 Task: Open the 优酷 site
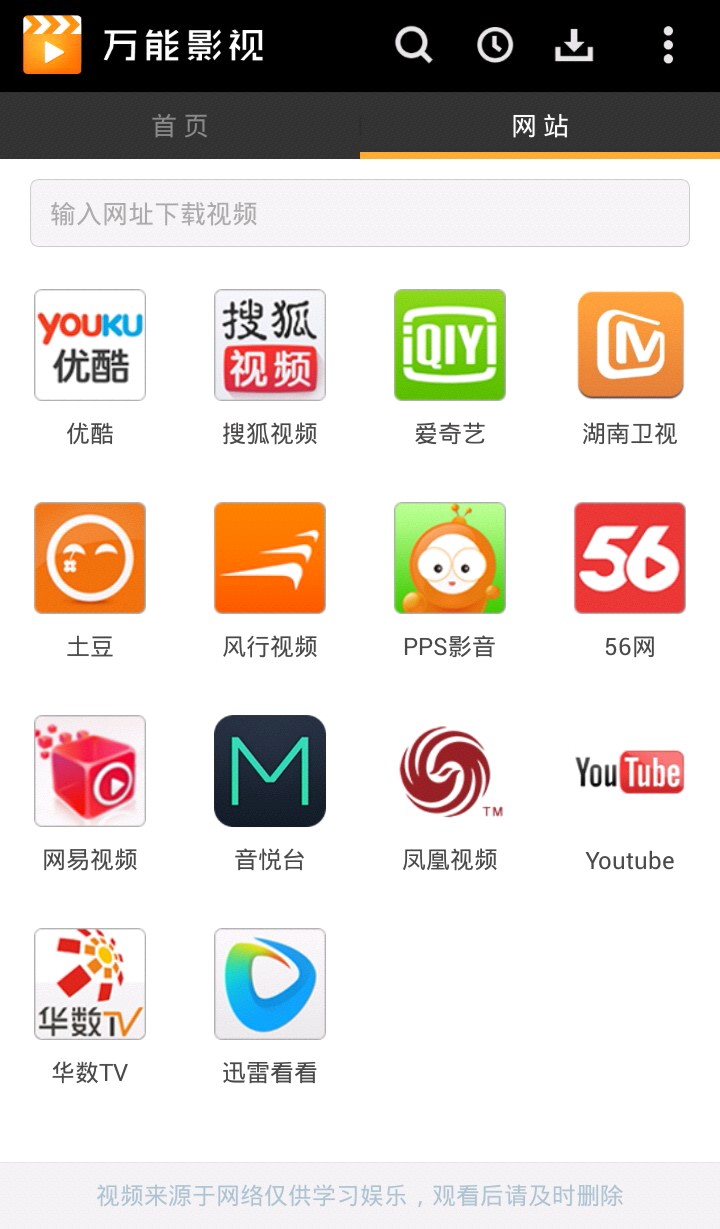point(90,345)
